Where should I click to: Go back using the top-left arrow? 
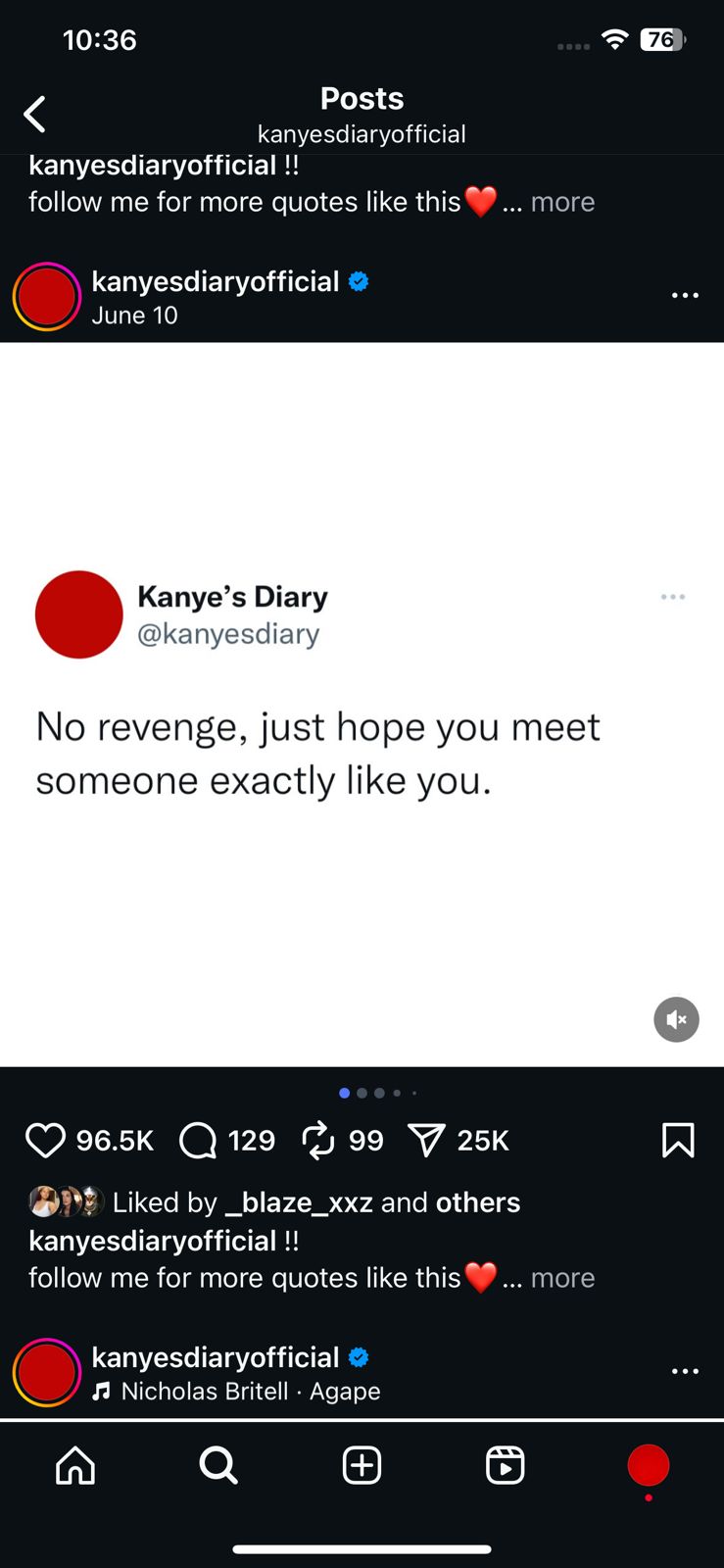[35, 115]
